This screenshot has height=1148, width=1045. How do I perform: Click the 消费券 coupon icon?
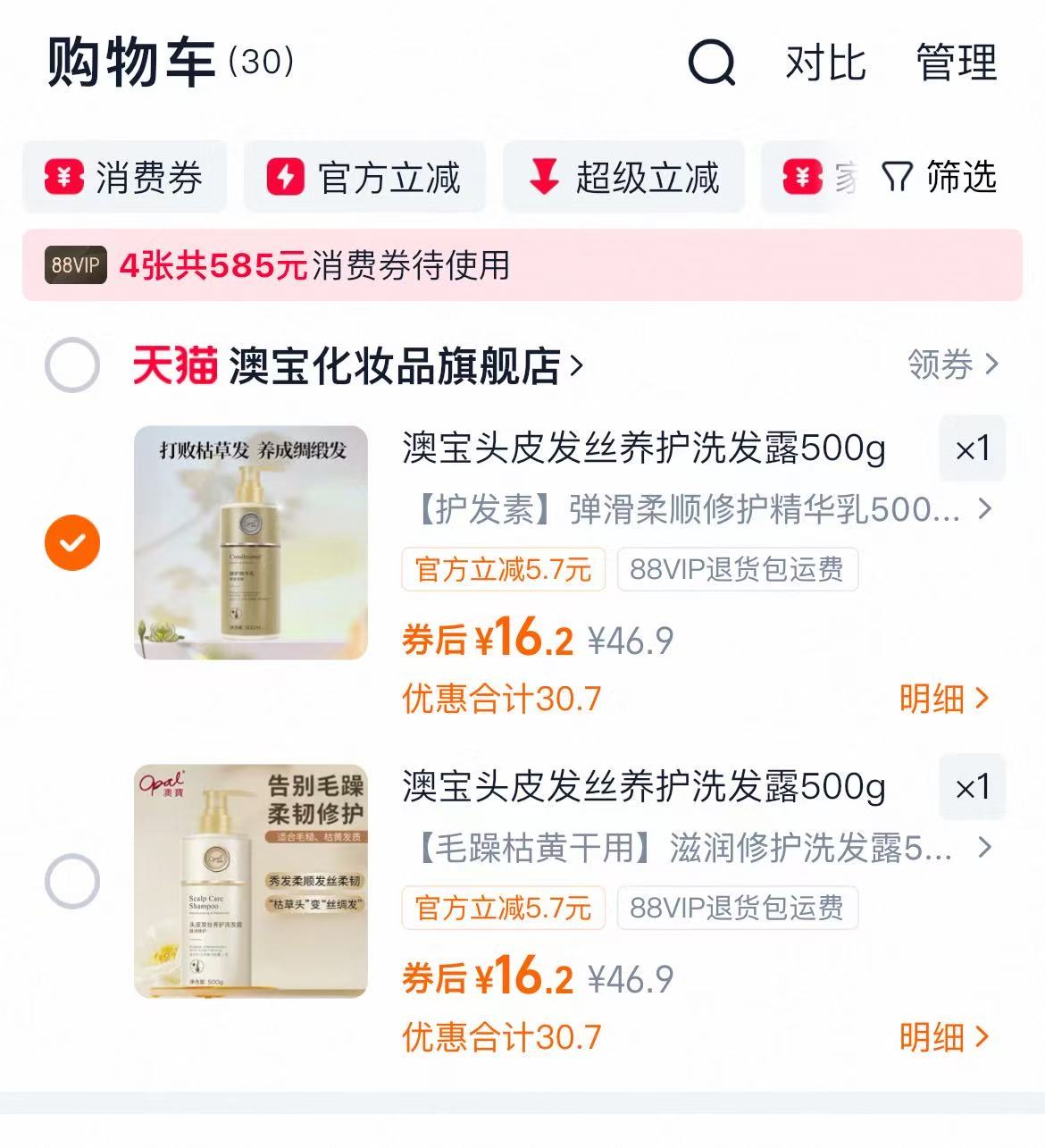(x=63, y=177)
